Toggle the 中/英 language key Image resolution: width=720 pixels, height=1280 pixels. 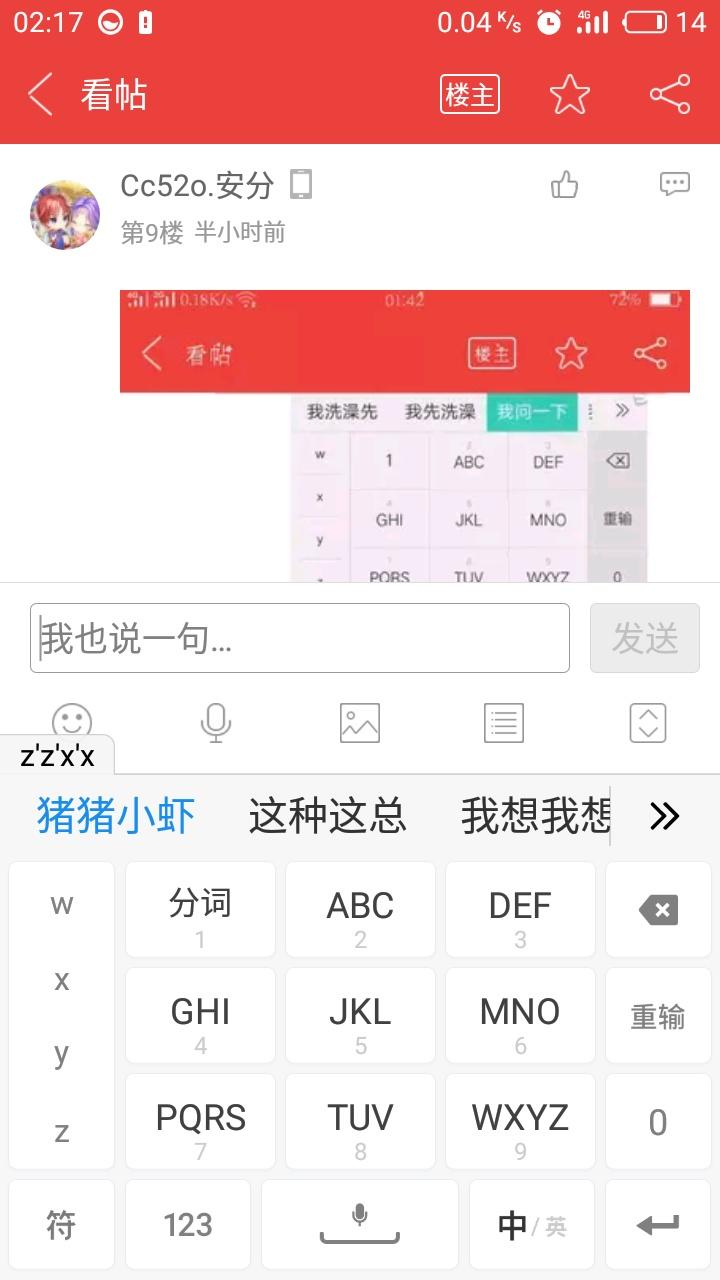point(531,1225)
